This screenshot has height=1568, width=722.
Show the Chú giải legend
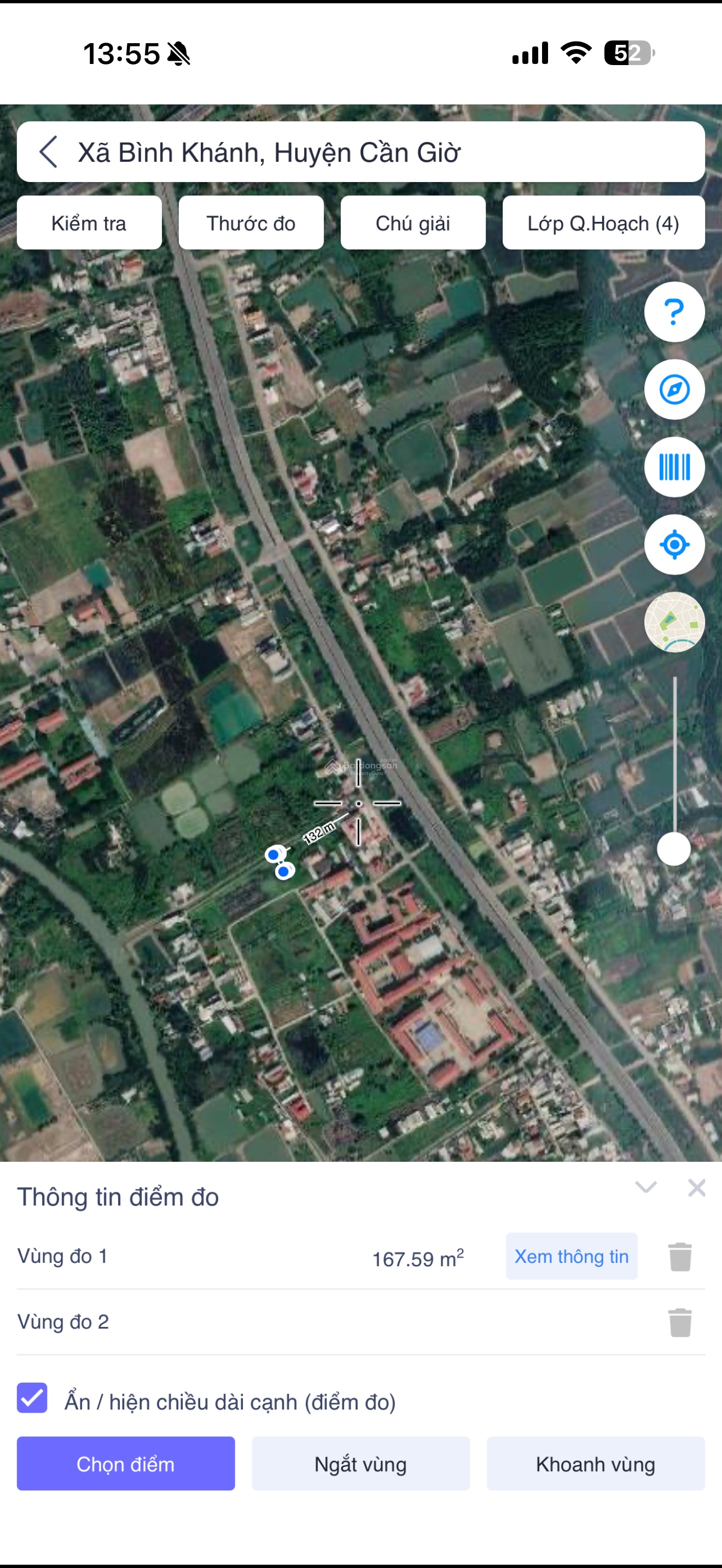point(413,224)
